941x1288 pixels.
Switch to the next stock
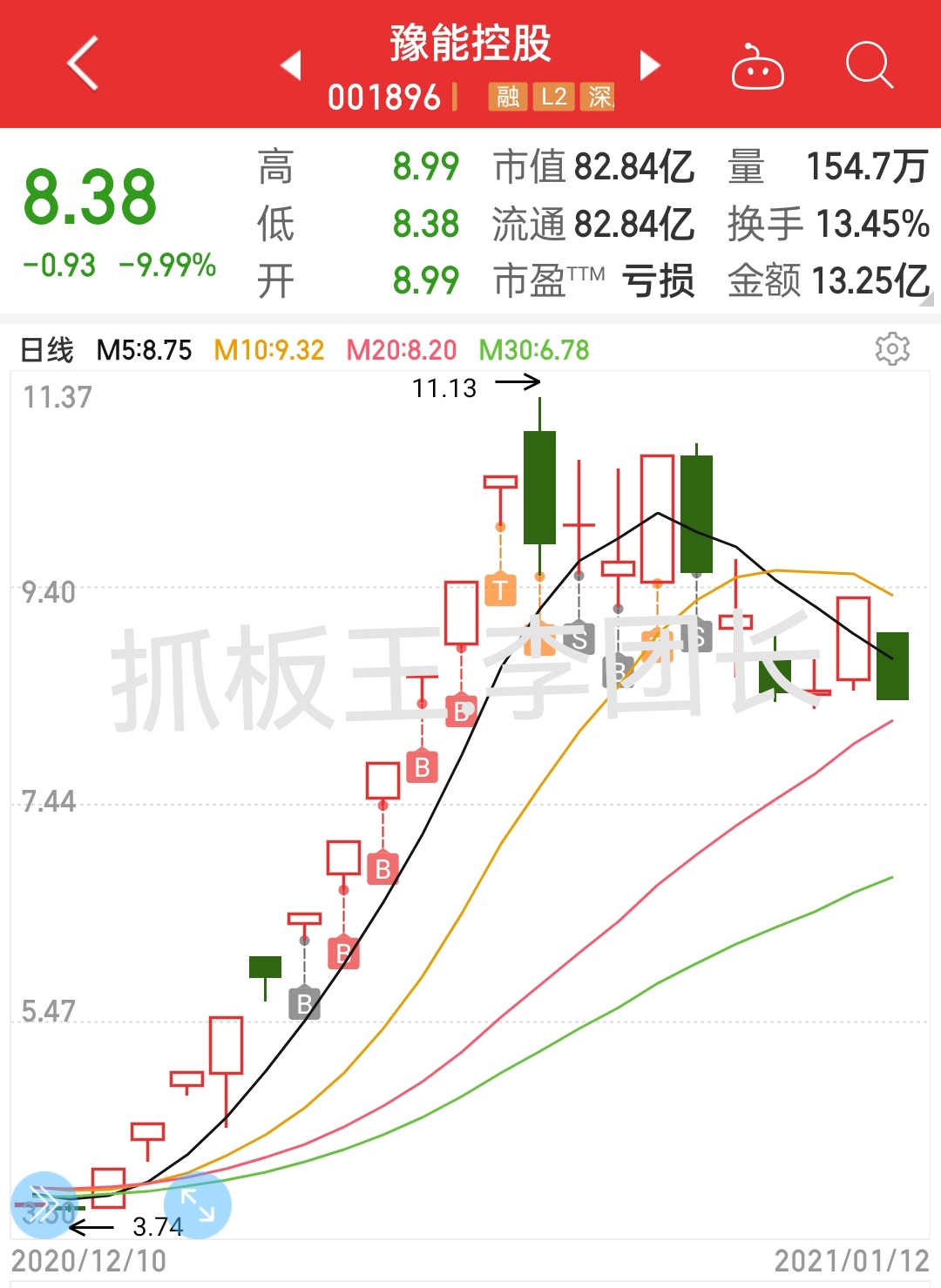(650, 65)
